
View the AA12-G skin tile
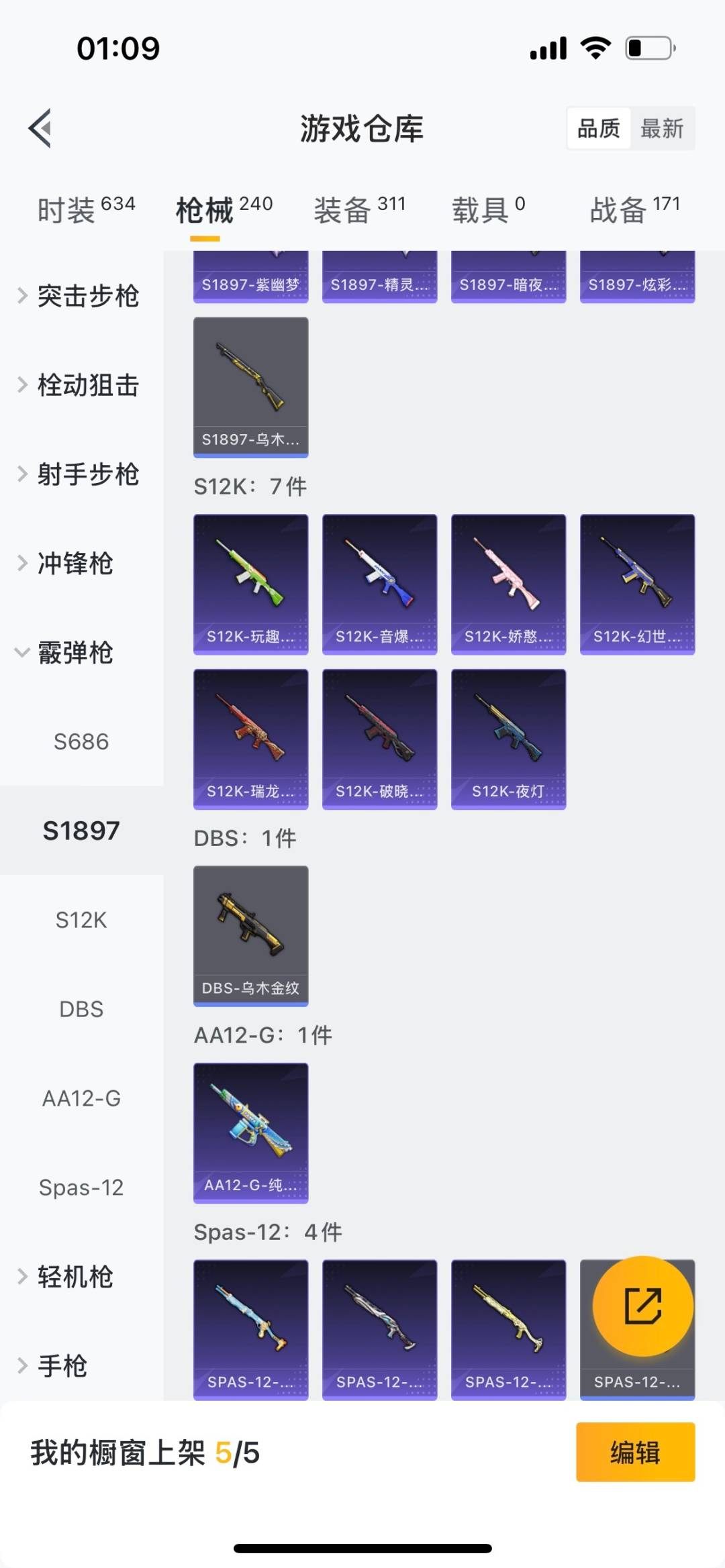250,1133
